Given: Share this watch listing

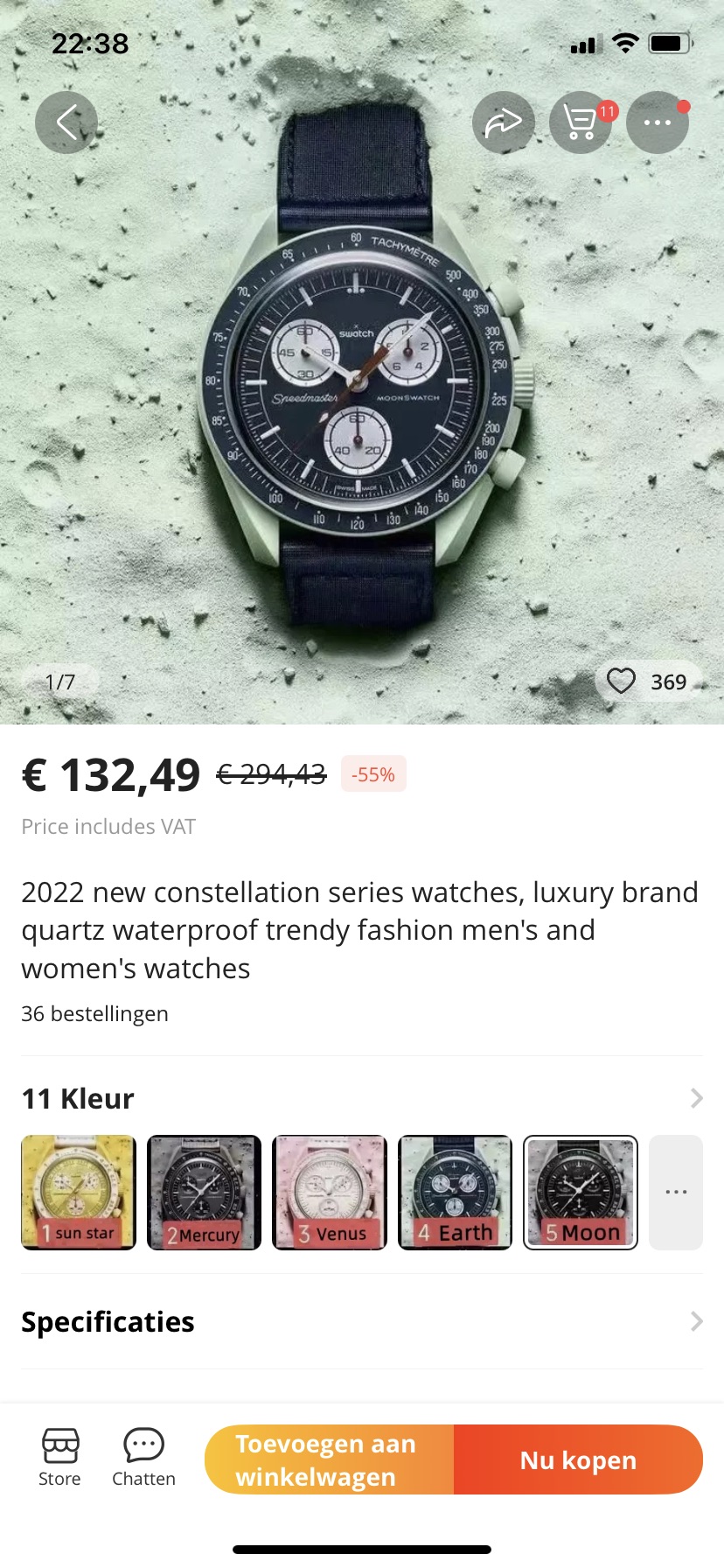Looking at the screenshot, I should point(504,122).
